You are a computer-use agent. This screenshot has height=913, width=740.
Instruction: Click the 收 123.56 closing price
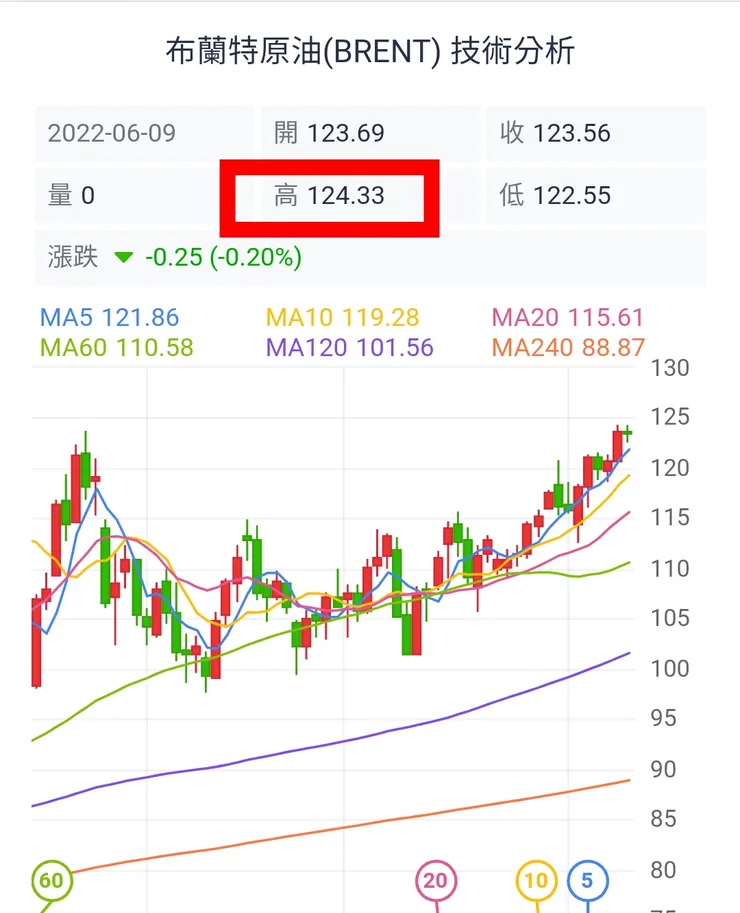(x=553, y=132)
